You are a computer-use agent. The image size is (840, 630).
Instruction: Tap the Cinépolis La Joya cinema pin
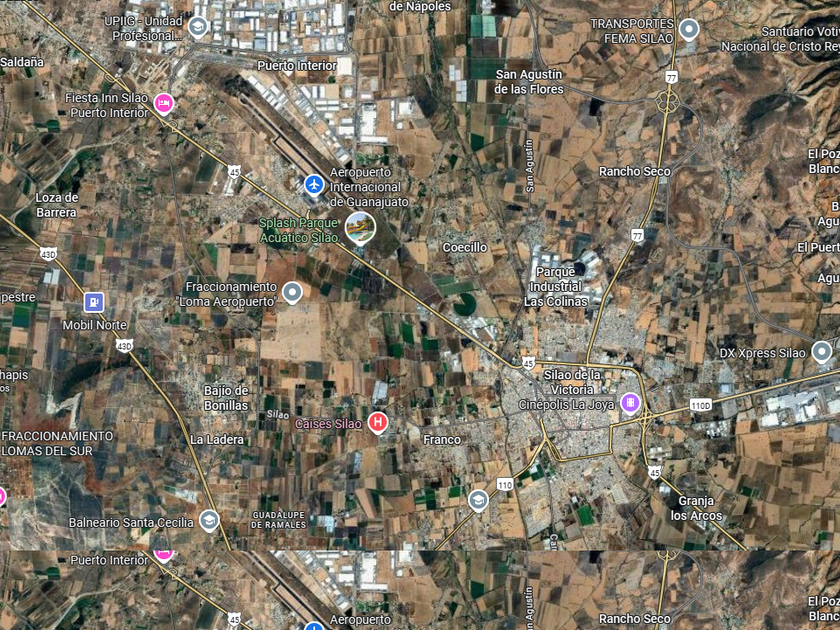coord(630,402)
